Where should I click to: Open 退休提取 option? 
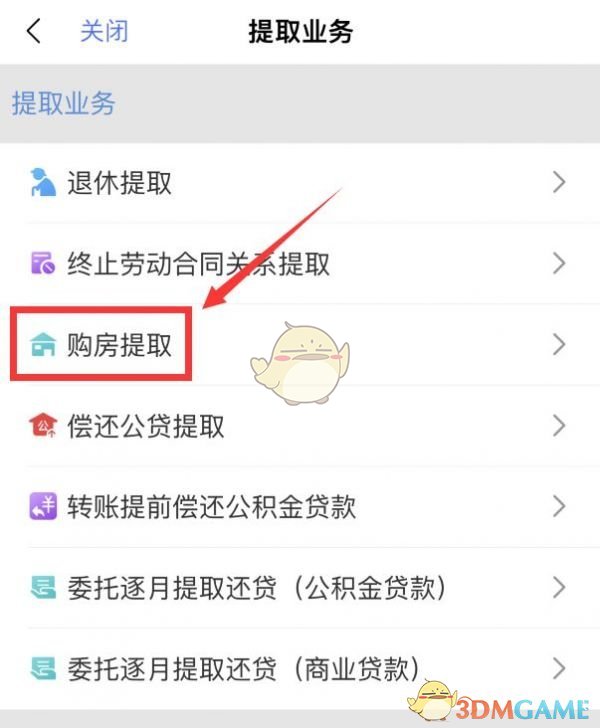click(119, 183)
